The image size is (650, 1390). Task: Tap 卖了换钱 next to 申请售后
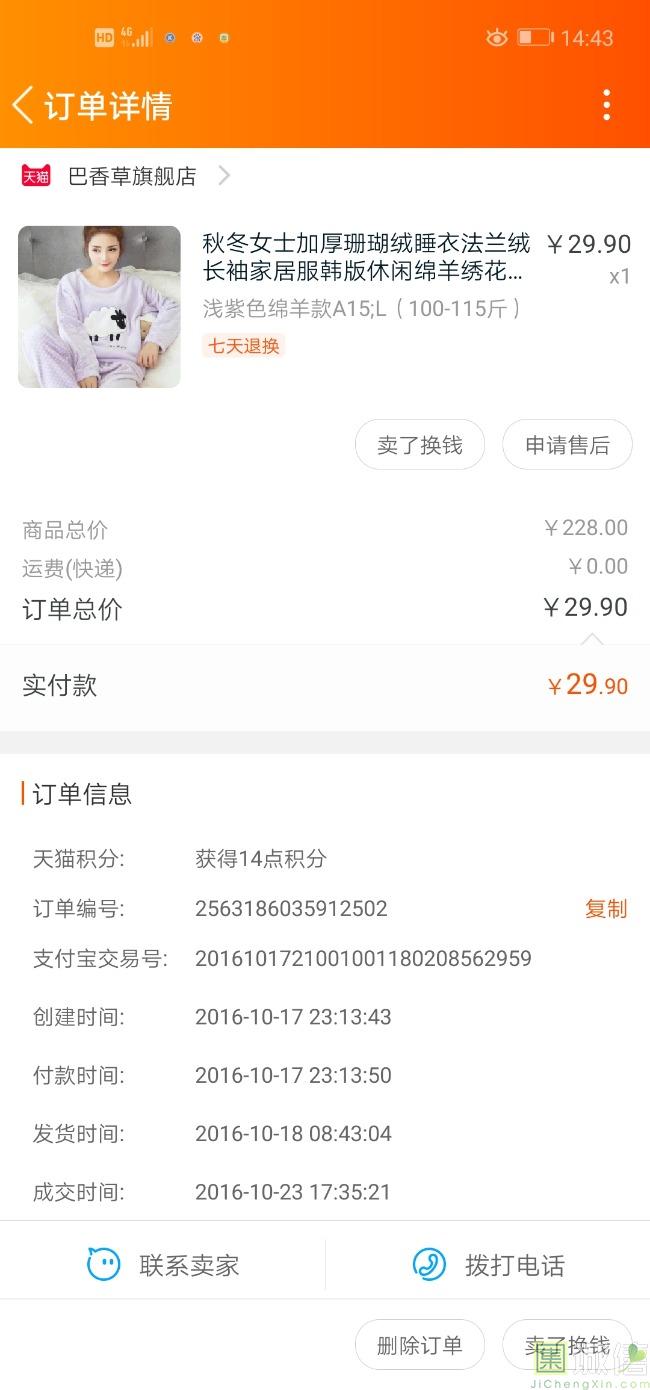click(420, 445)
